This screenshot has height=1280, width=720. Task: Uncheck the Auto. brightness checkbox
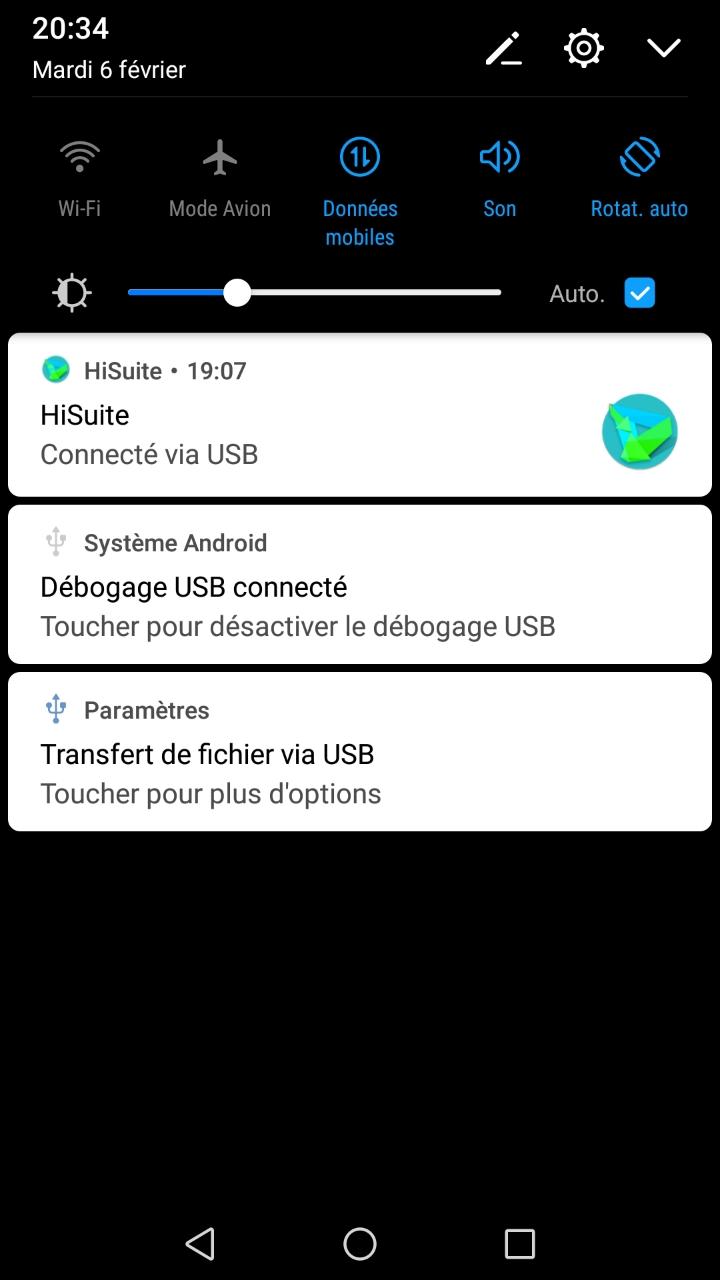640,293
